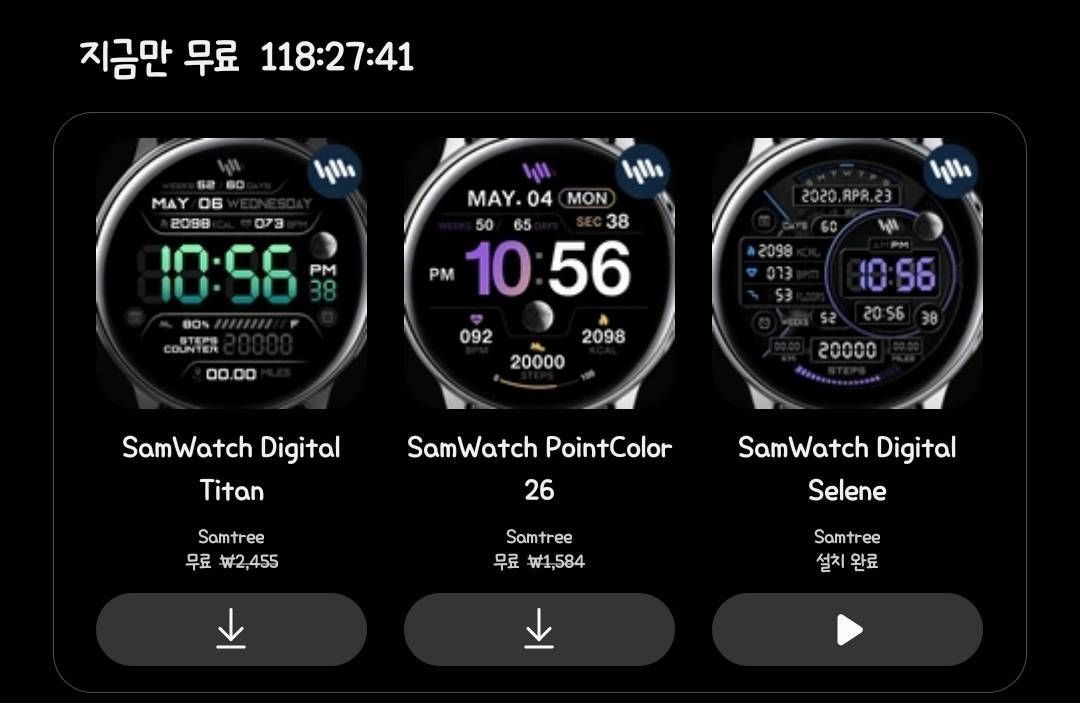
Task: Download SamWatch PointColor 26 watch face
Action: point(539,629)
